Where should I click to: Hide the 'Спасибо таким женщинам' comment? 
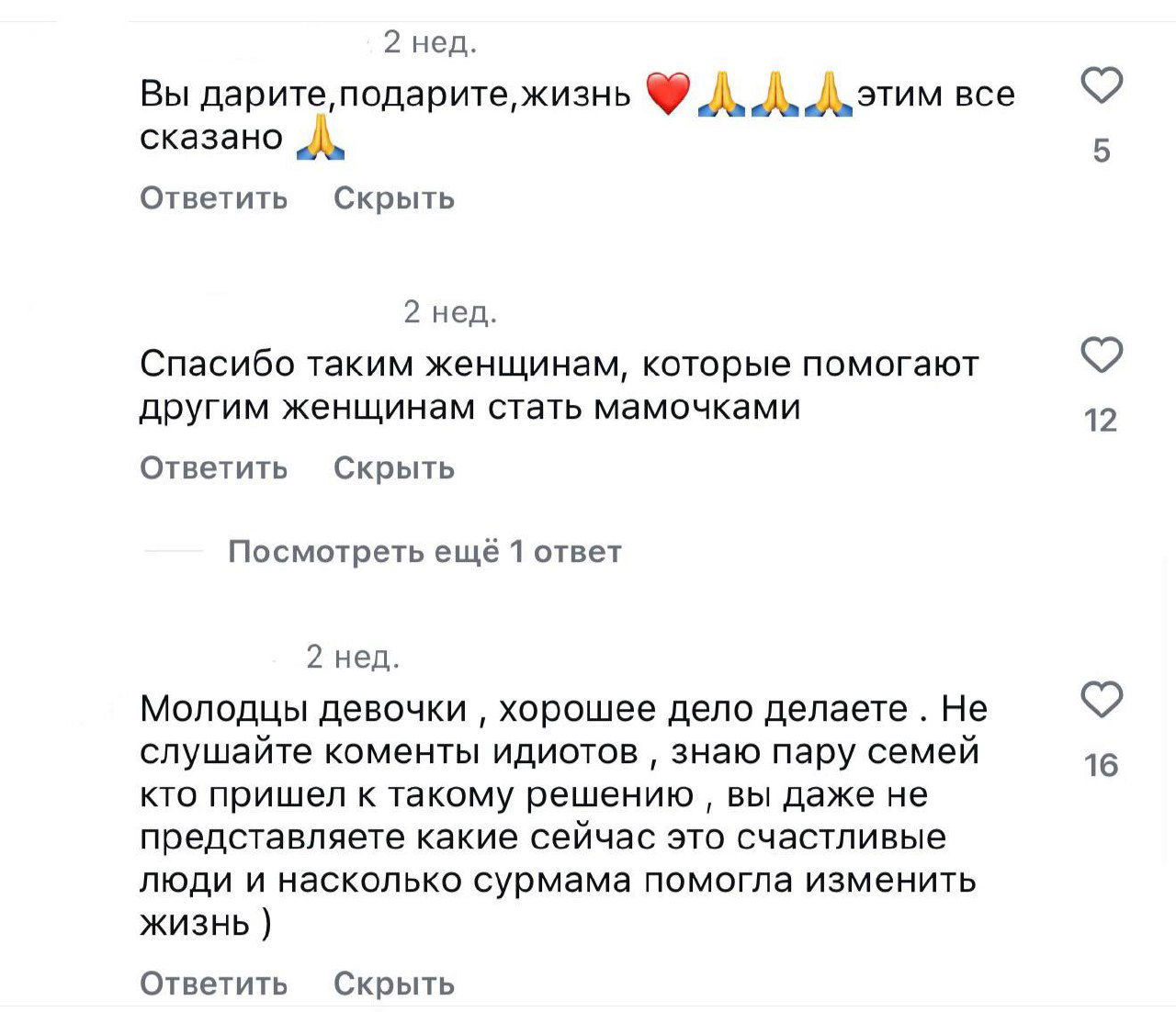coord(393,468)
